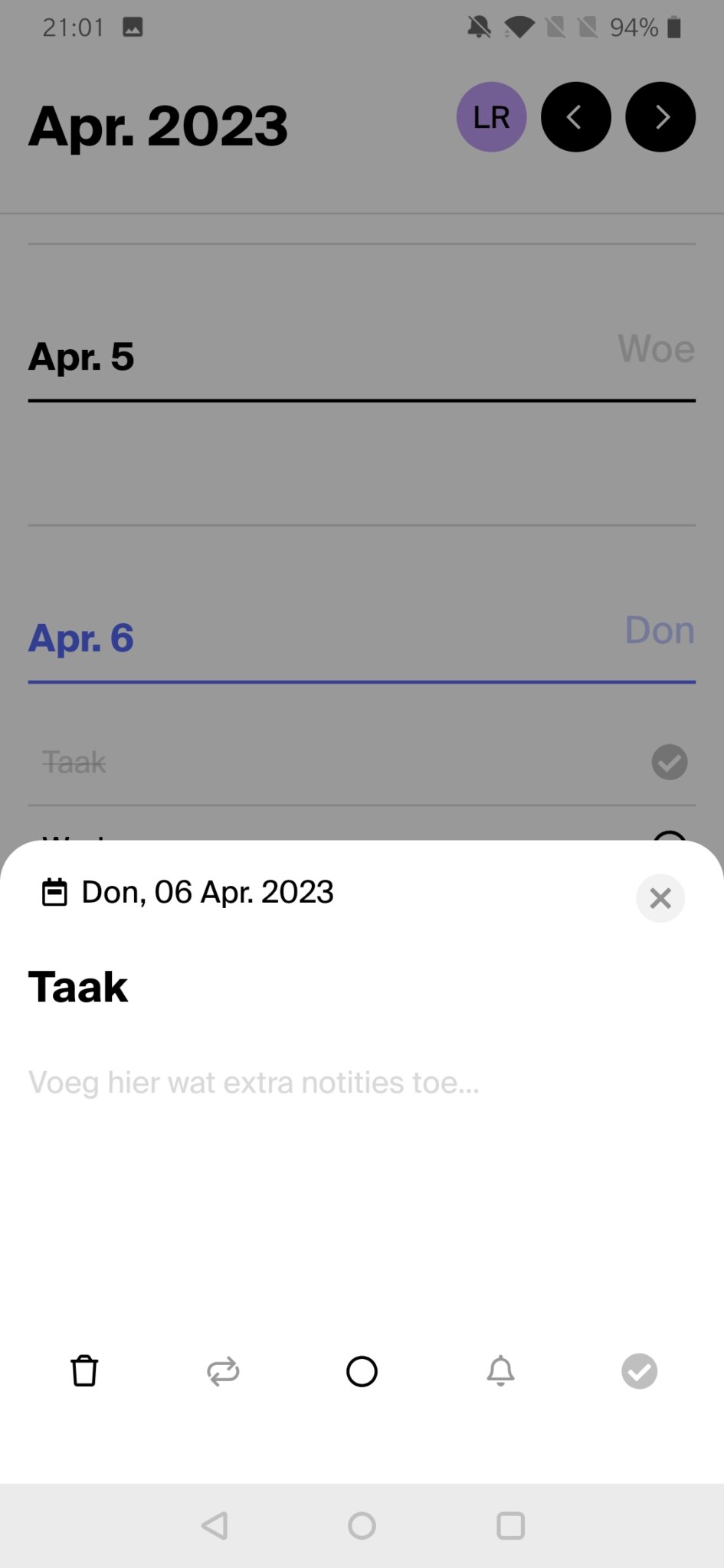Go to the next week arrow
The height and width of the screenshot is (1568, 724).
pos(660,117)
